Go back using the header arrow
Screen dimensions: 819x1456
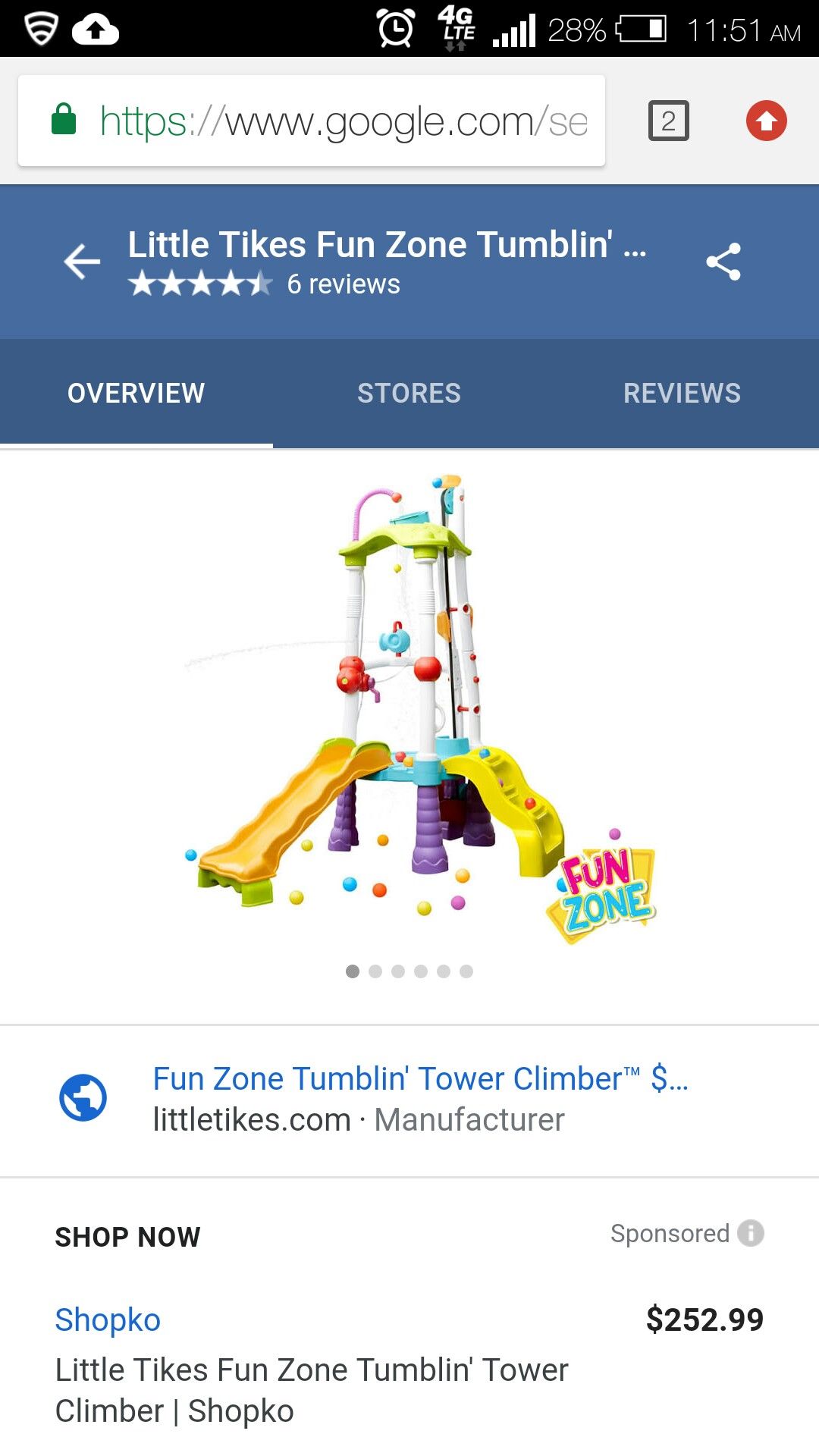(x=82, y=262)
